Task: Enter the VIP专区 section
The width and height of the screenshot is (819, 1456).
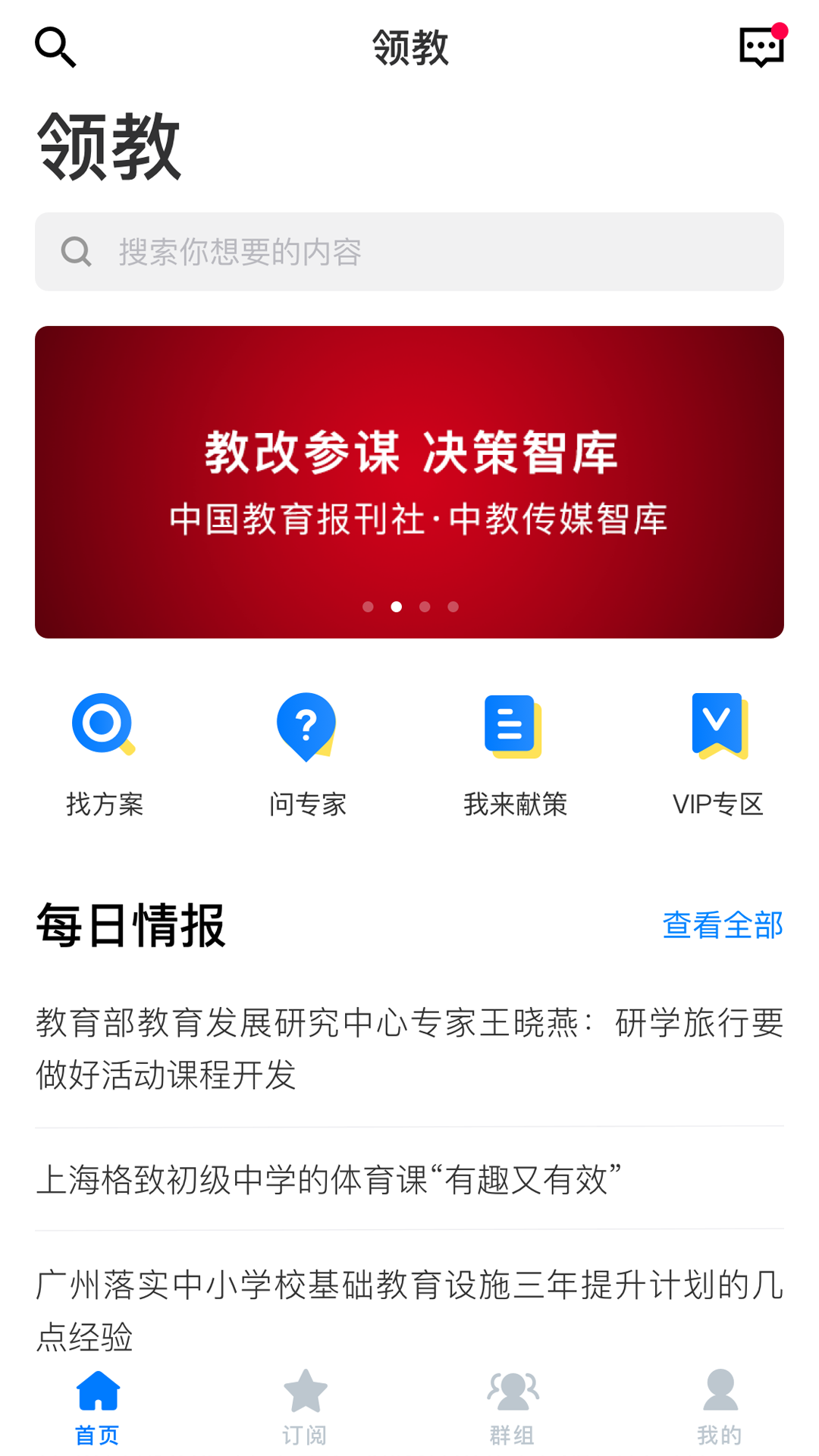Action: pyautogui.click(x=718, y=755)
